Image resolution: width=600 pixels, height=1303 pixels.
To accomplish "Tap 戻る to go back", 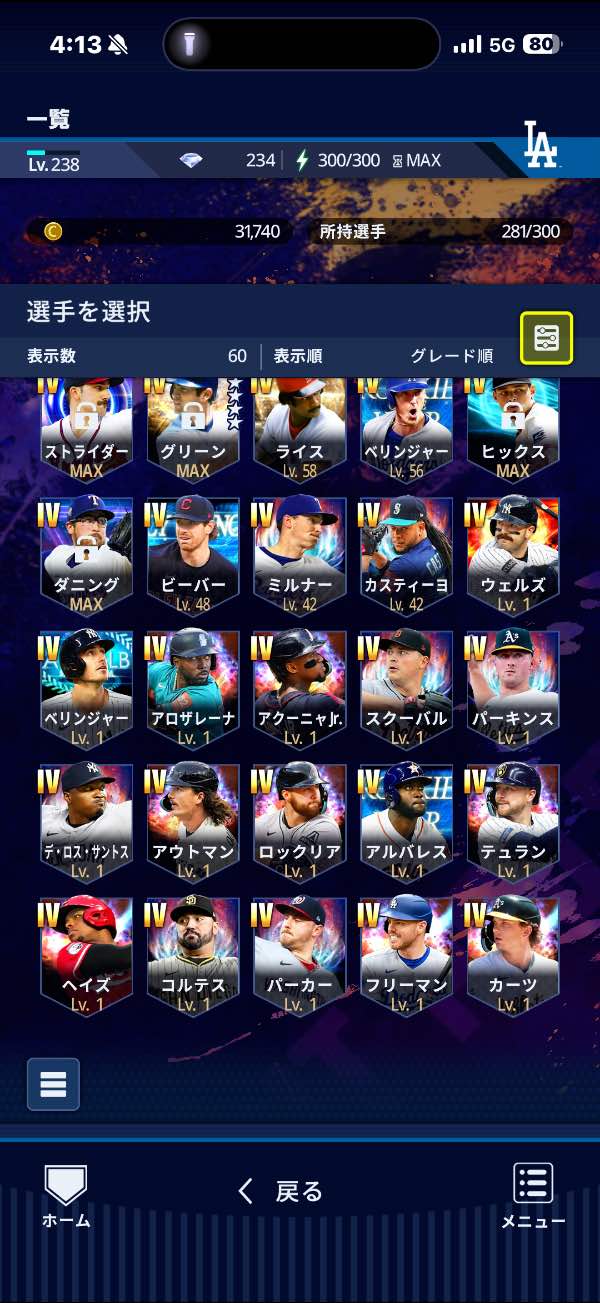I will (281, 1191).
